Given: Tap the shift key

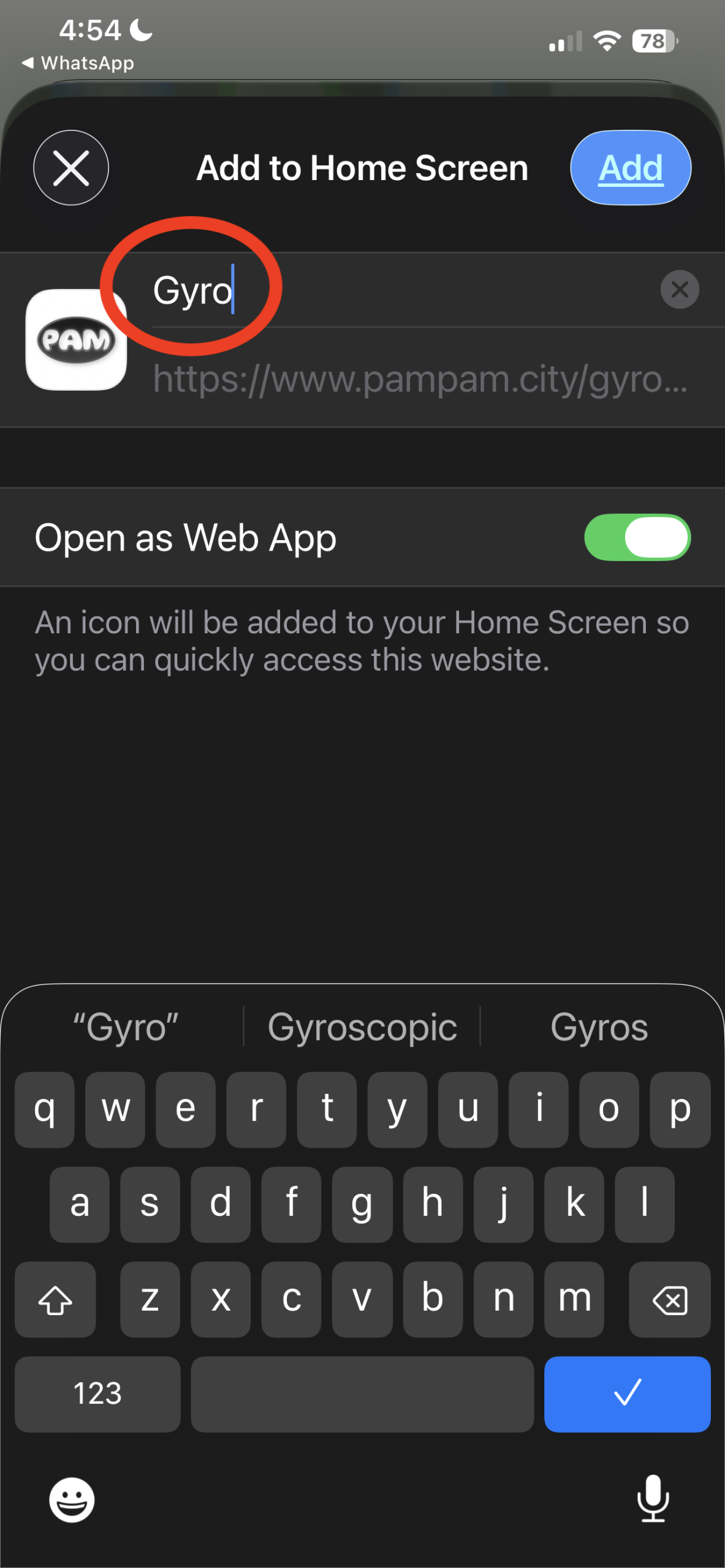Looking at the screenshot, I should click(55, 1299).
